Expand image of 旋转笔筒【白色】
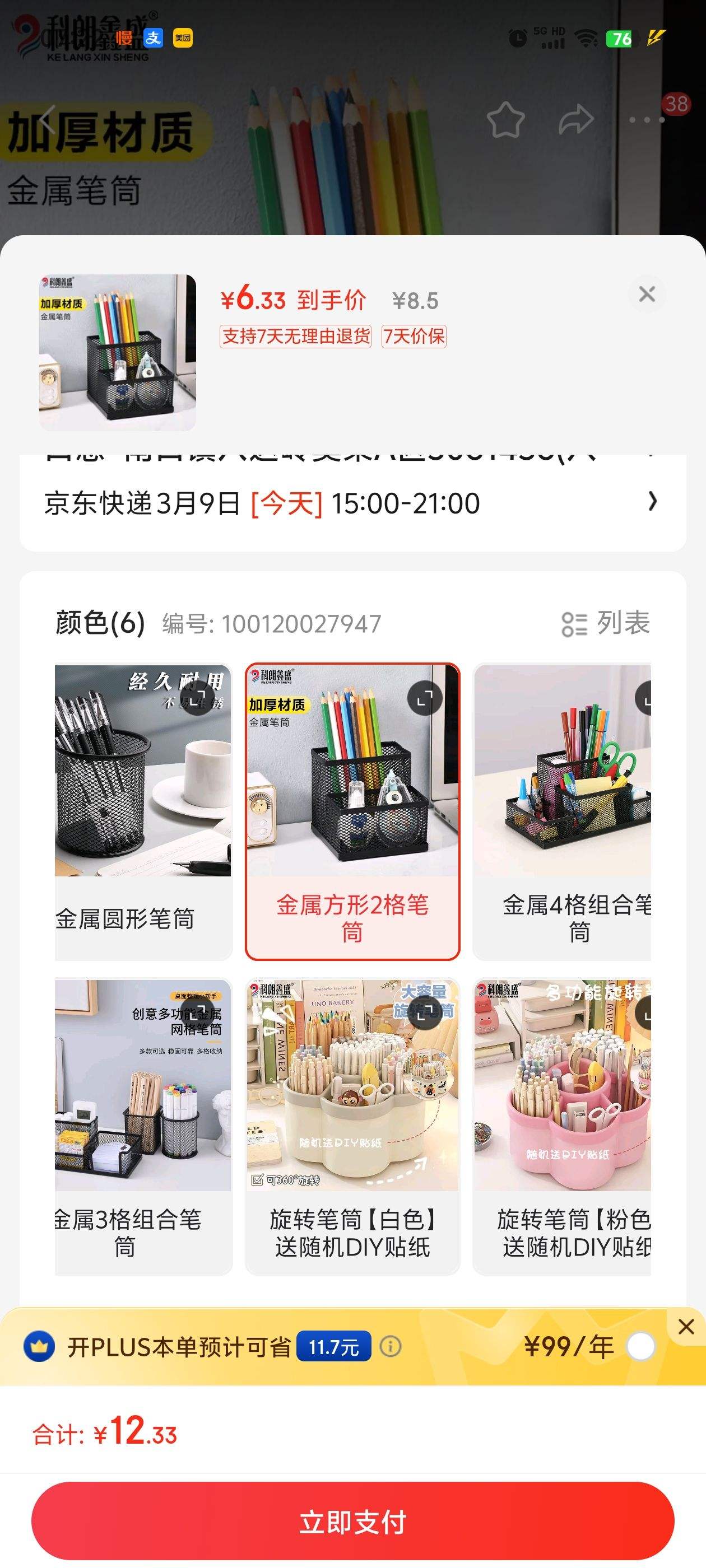 point(425,1012)
